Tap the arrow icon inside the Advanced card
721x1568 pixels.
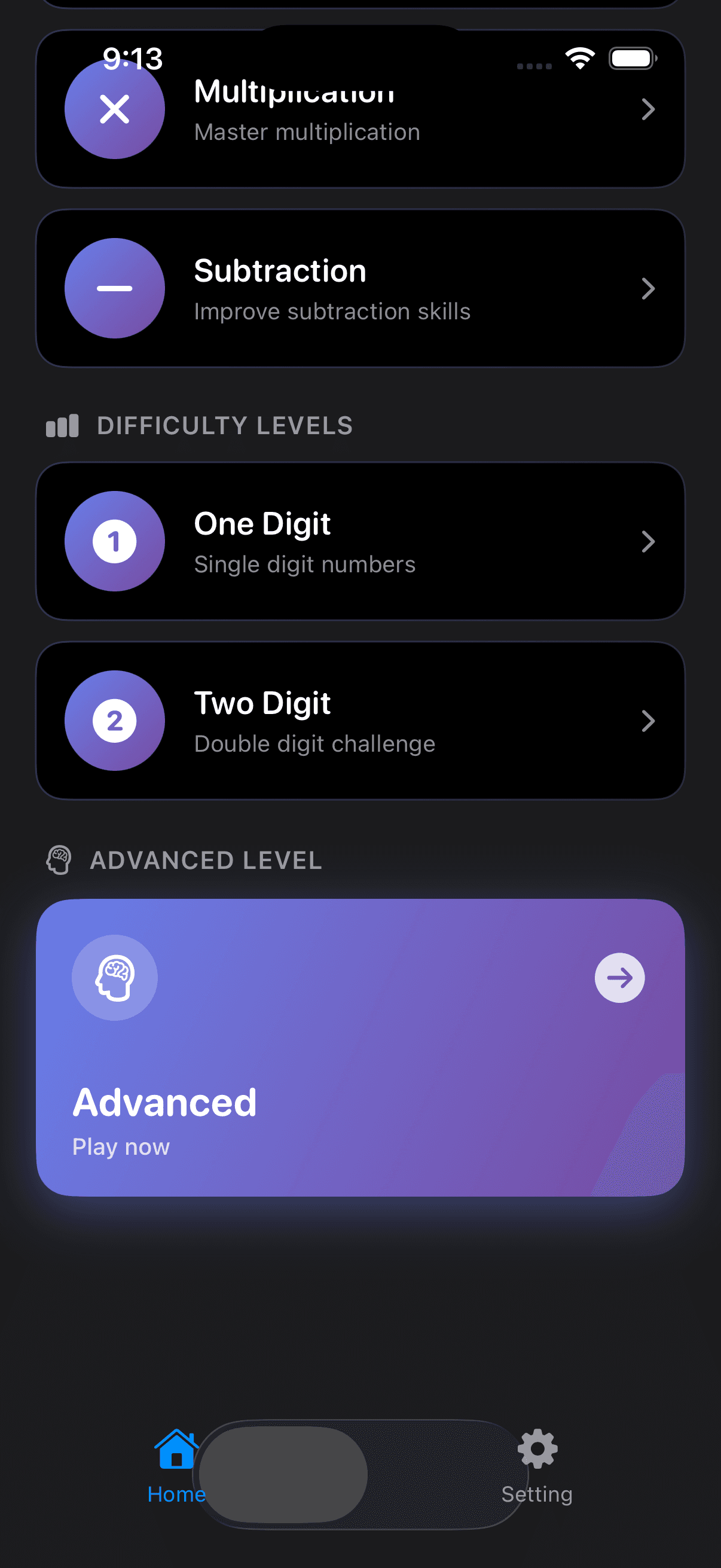pyautogui.click(x=619, y=977)
